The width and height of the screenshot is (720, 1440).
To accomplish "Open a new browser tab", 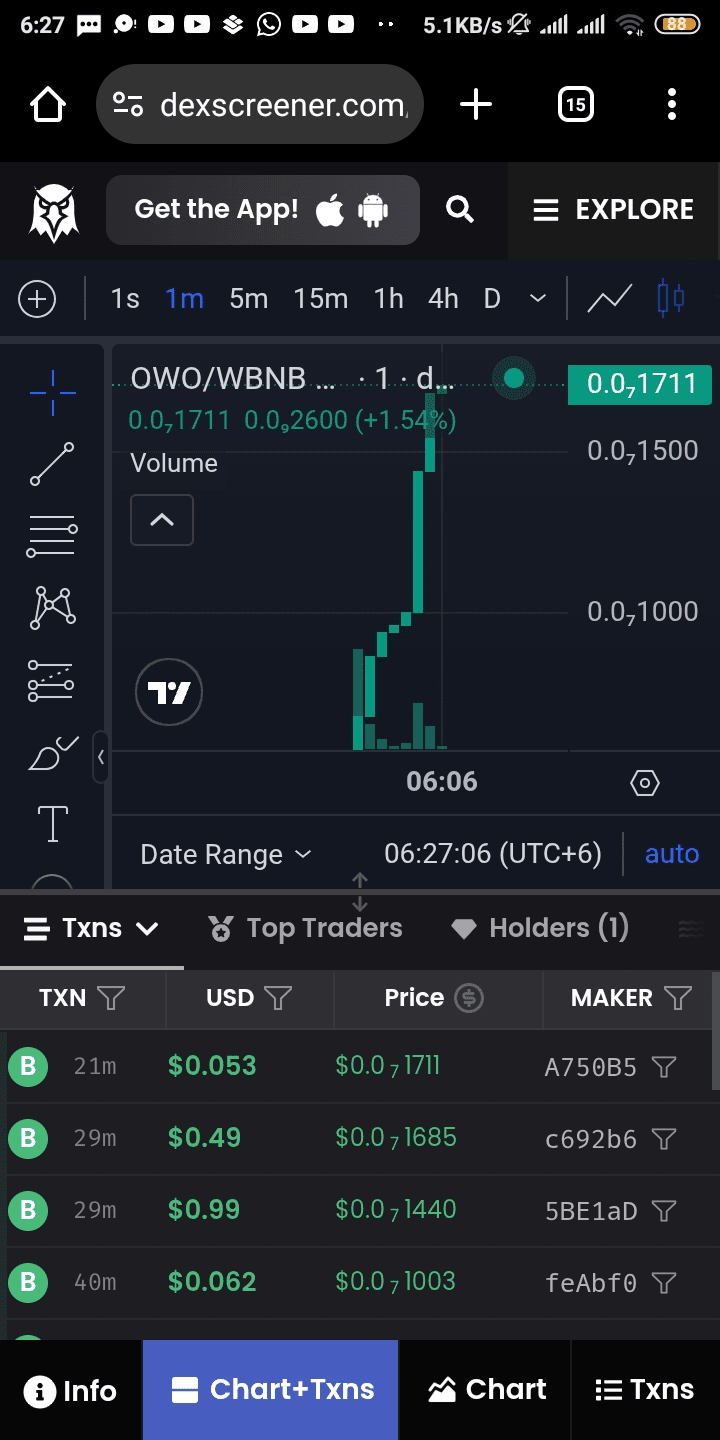I will 476,104.
